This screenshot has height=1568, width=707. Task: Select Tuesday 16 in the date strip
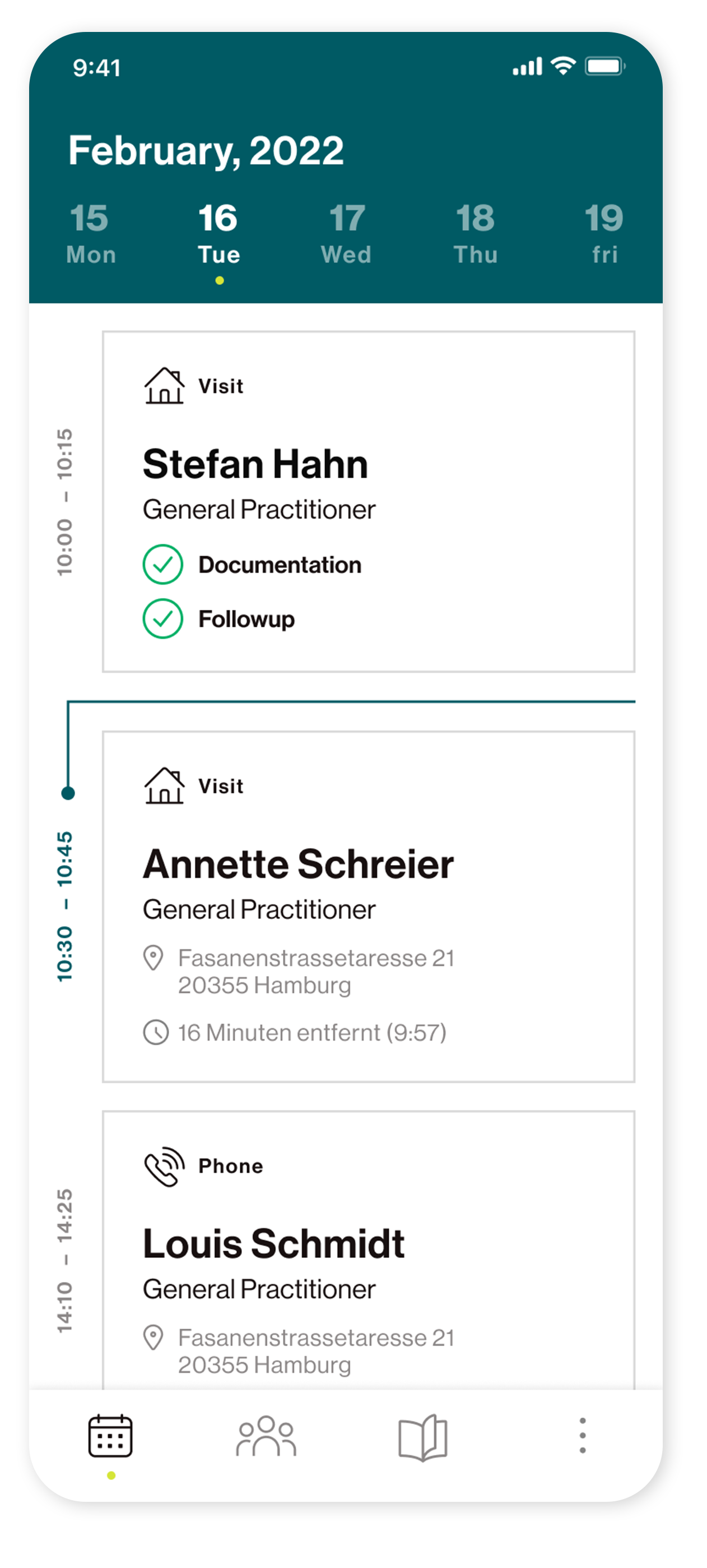coord(218,234)
